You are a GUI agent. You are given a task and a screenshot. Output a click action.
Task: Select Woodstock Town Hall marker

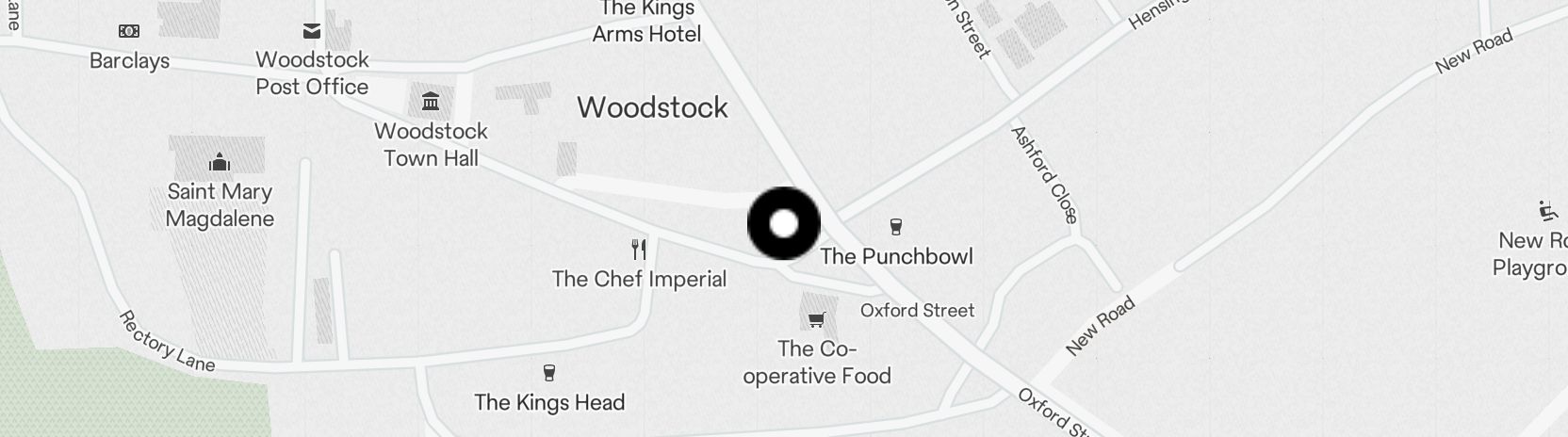(x=431, y=102)
